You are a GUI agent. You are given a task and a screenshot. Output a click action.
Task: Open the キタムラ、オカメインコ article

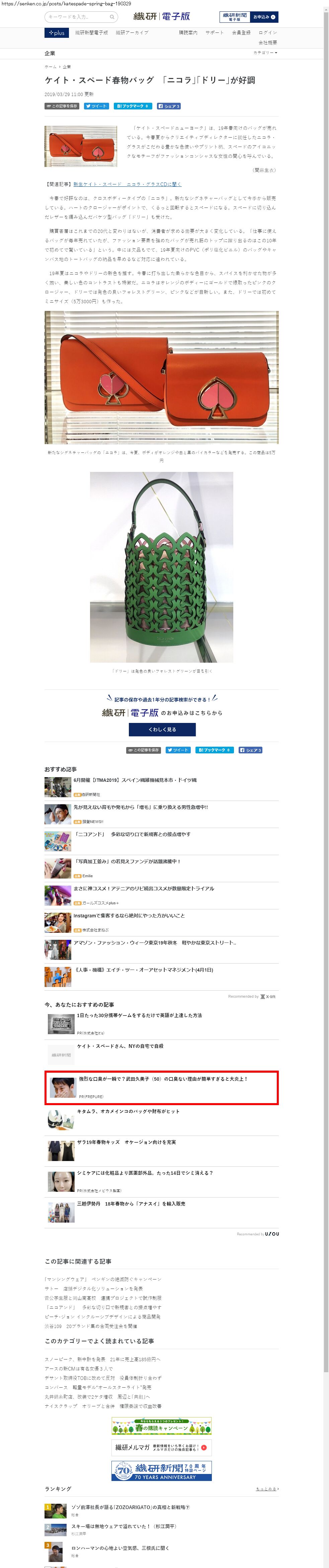pyautogui.click(x=128, y=1111)
